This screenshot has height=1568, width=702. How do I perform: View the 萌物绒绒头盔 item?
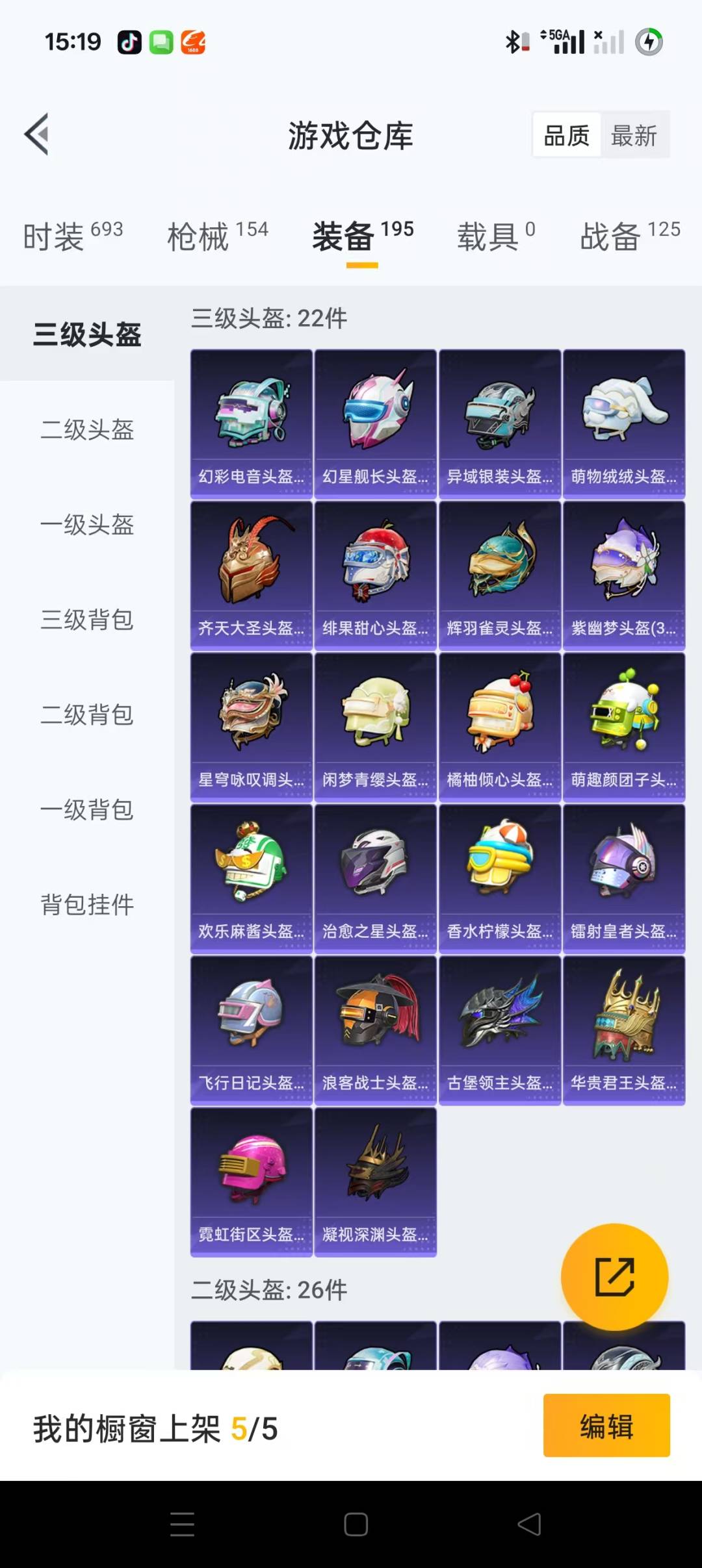pyautogui.click(x=623, y=424)
